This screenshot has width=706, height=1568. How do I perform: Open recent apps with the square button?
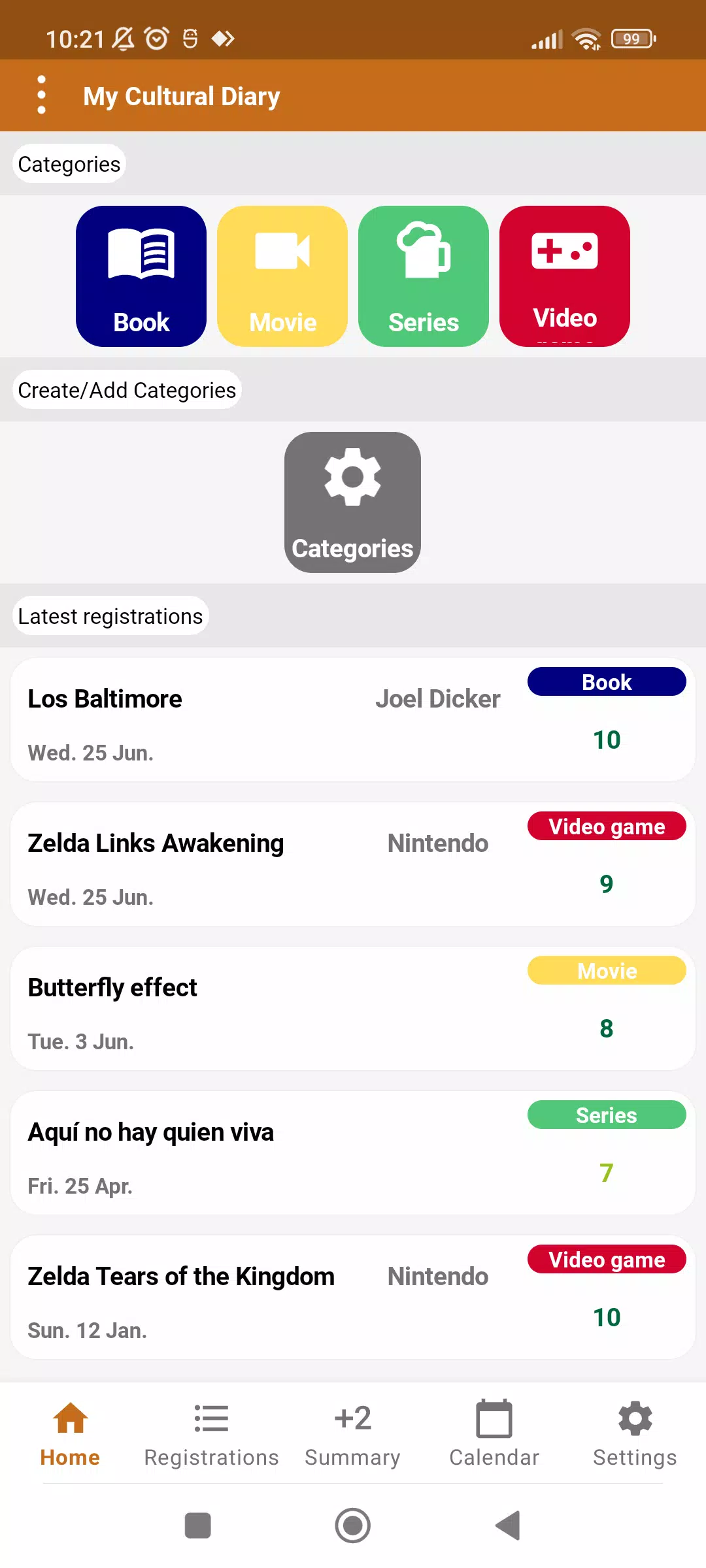click(x=198, y=1526)
